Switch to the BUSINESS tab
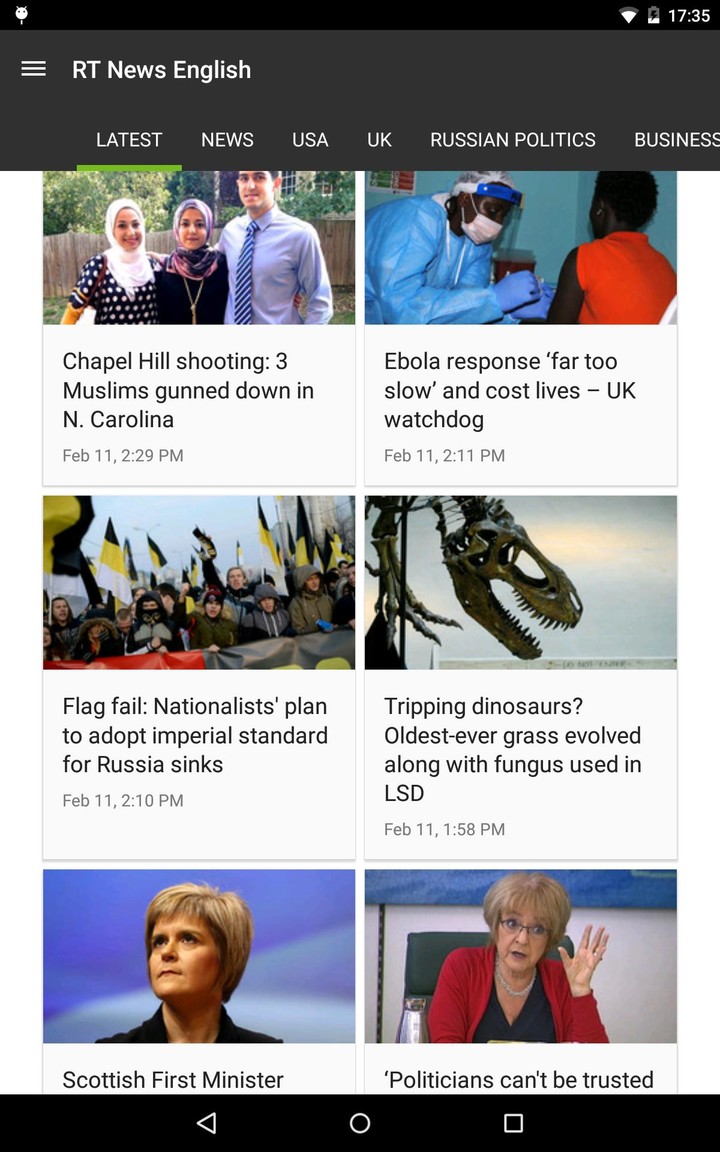This screenshot has height=1152, width=720. [675, 140]
